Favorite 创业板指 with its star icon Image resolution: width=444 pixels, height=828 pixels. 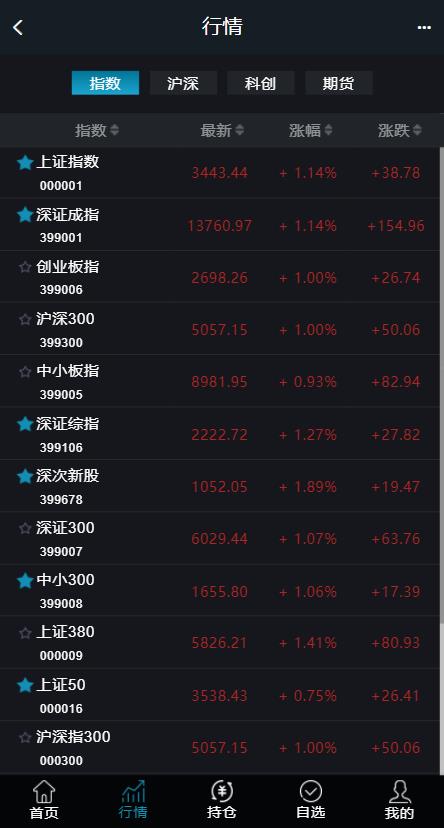(25, 267)
